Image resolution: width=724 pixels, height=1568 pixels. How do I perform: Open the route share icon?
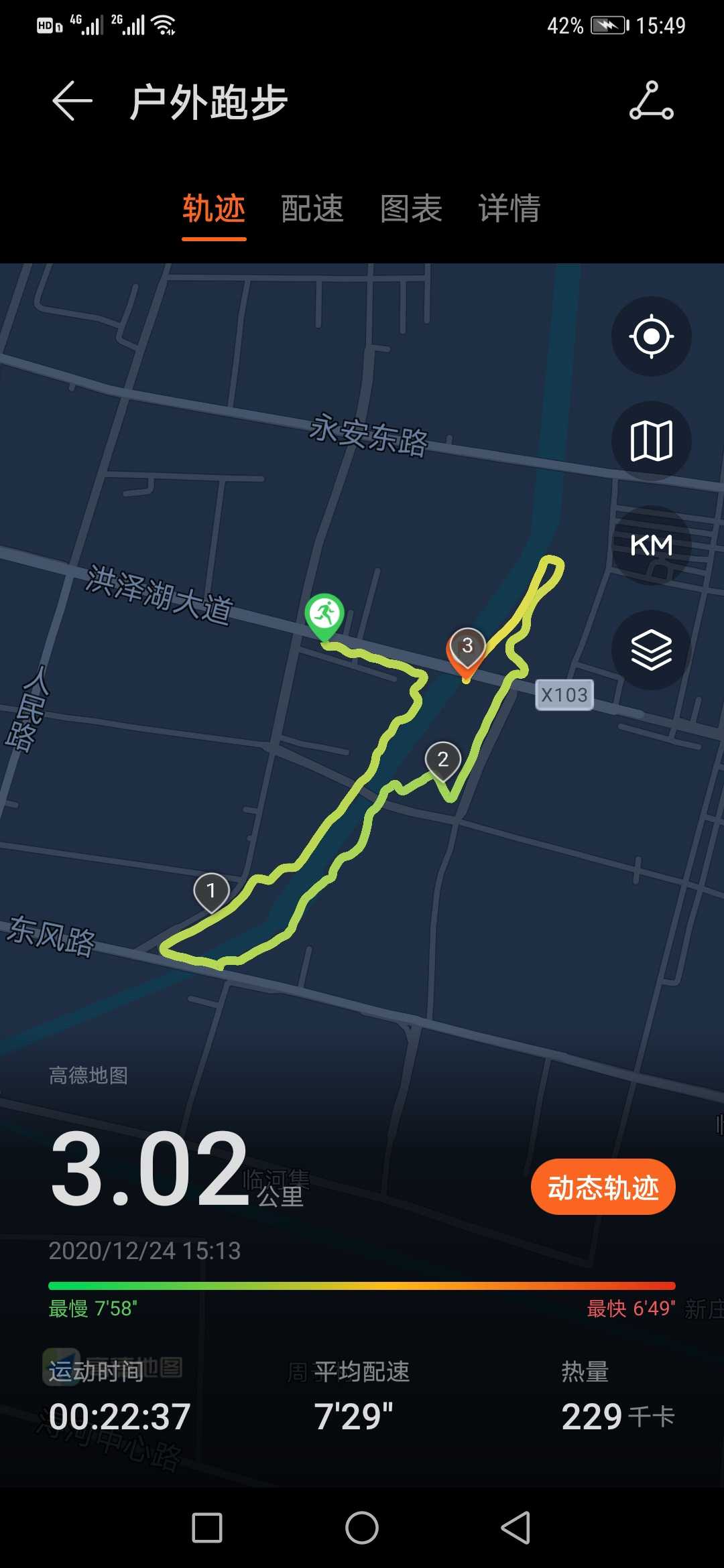tap(652, 101)
